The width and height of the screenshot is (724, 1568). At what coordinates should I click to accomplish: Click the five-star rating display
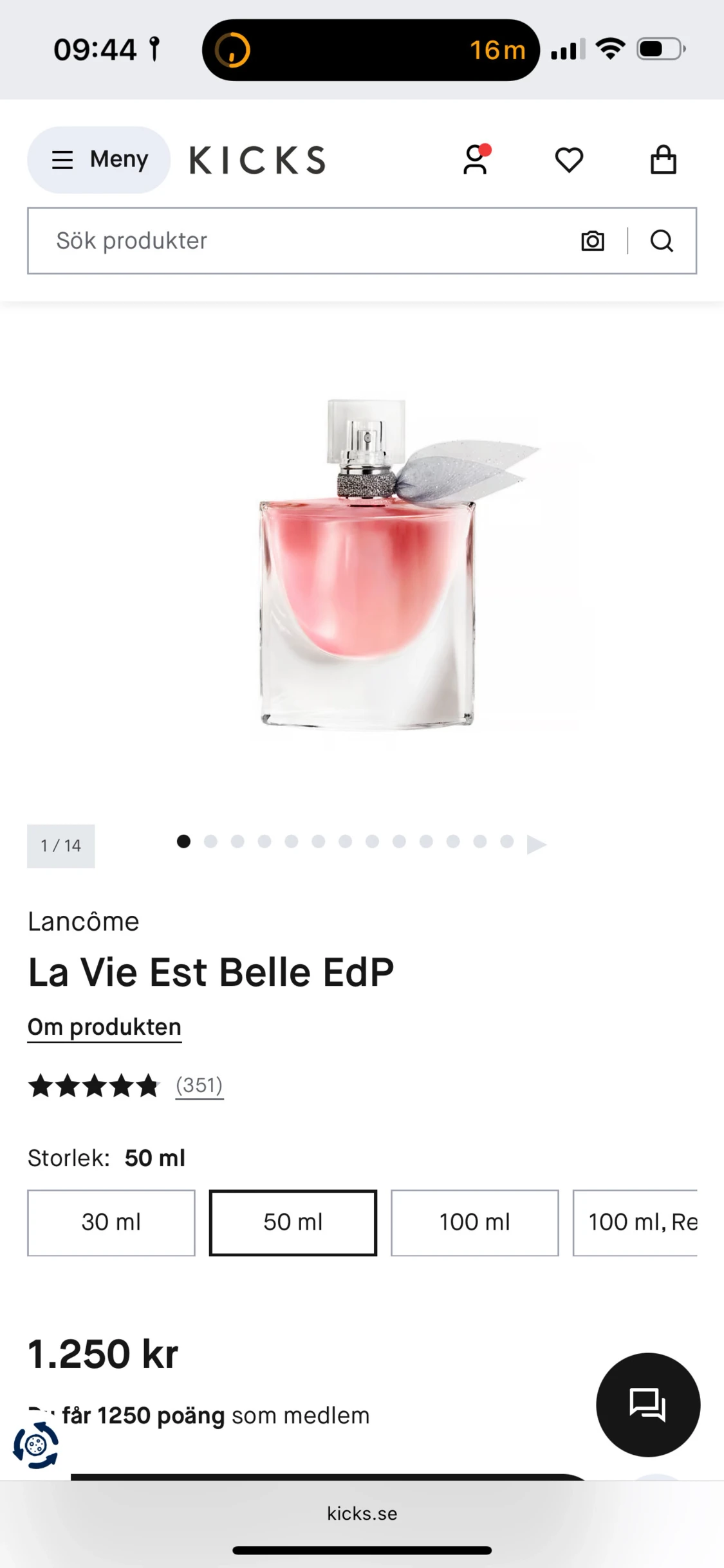(x=92, y=1084)
